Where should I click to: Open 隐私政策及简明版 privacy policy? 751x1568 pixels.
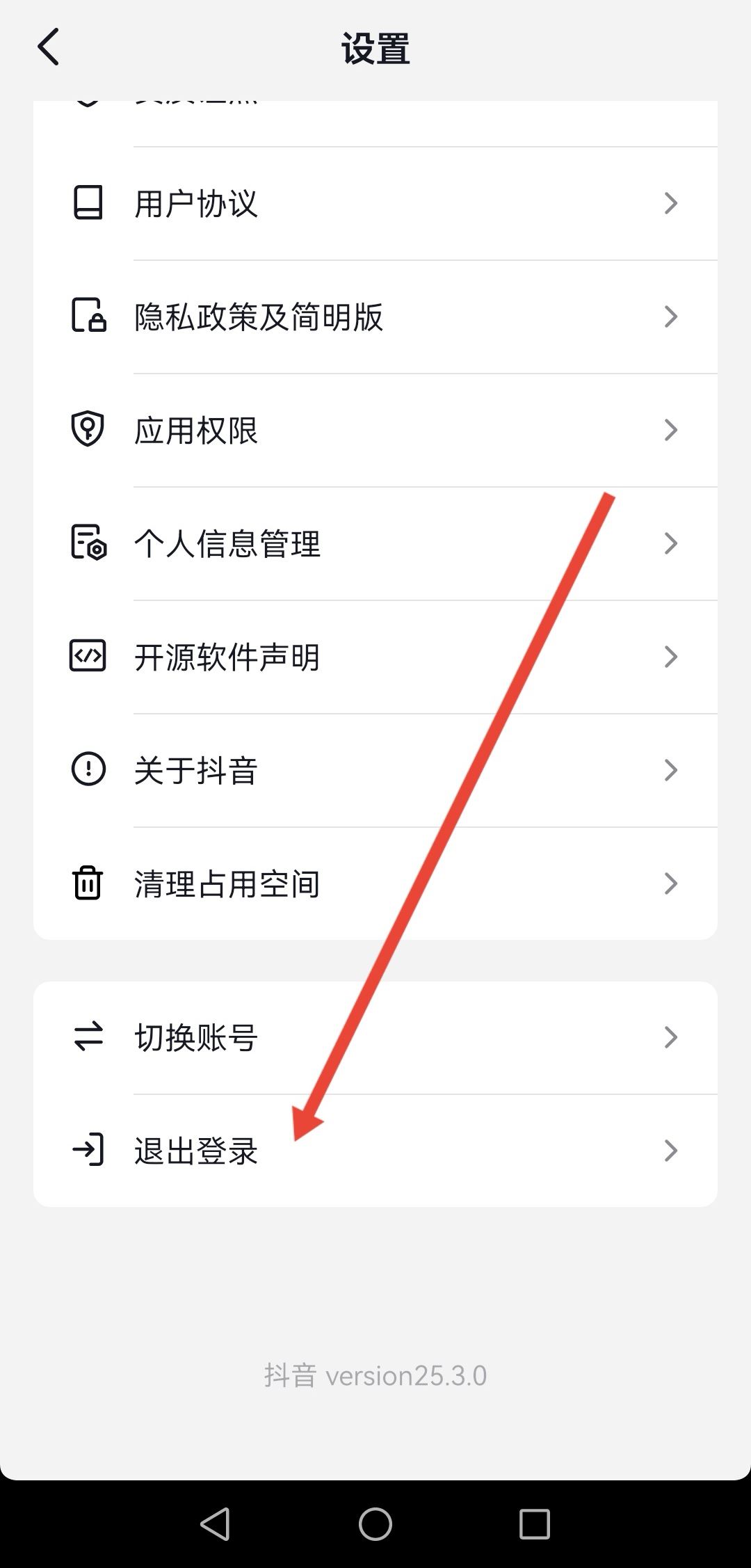pos(259,317)
